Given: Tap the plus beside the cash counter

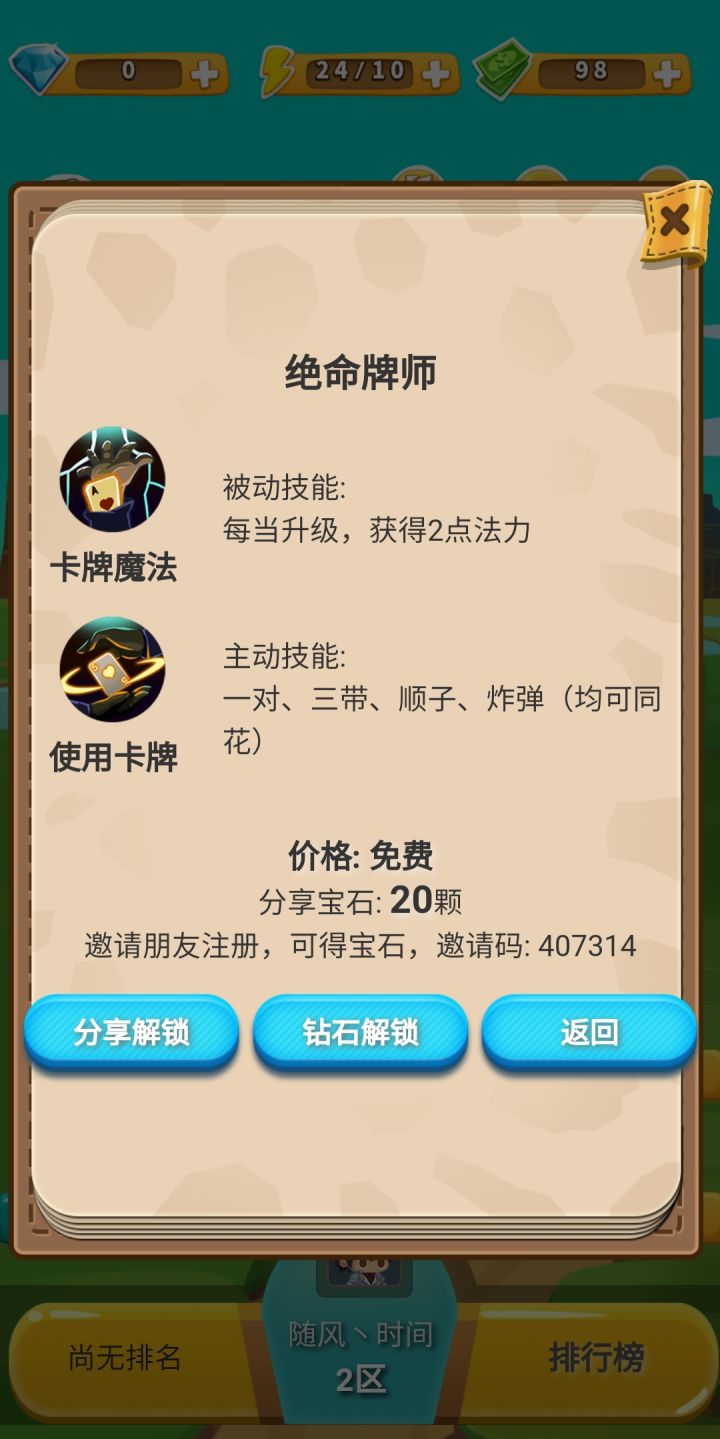Looking at the screenshot, I should [x=666, y=70].
